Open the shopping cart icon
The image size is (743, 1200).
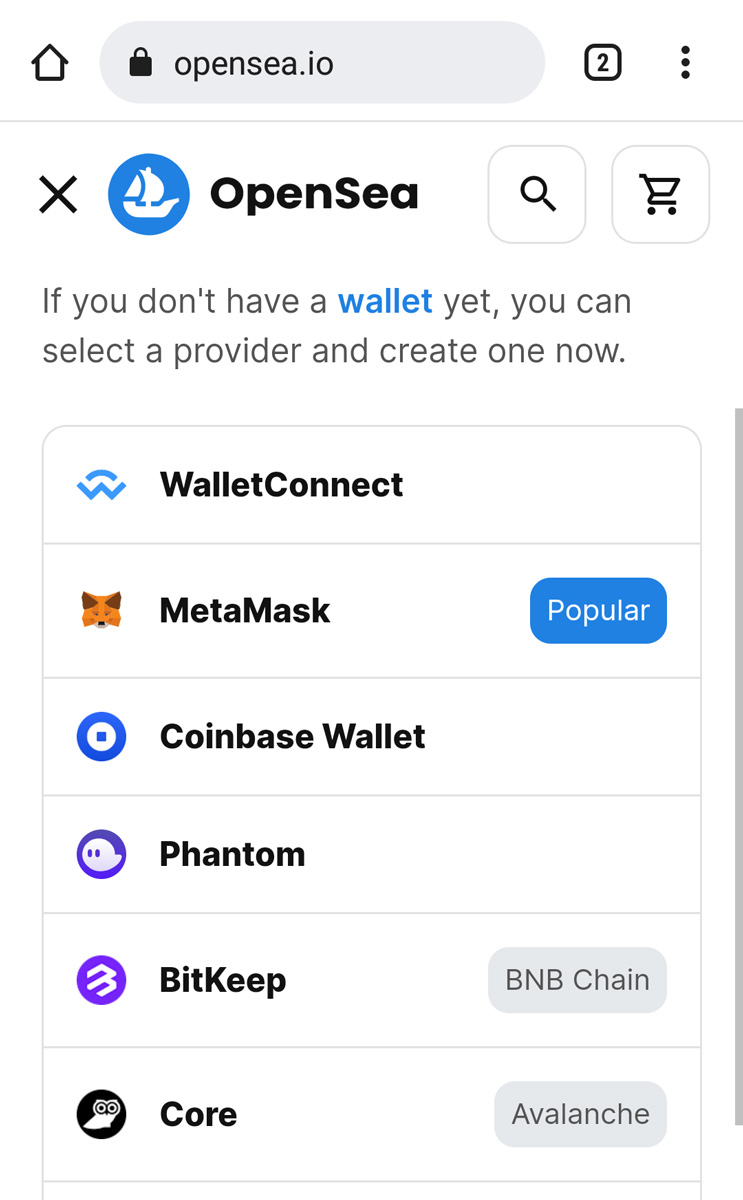660,194
